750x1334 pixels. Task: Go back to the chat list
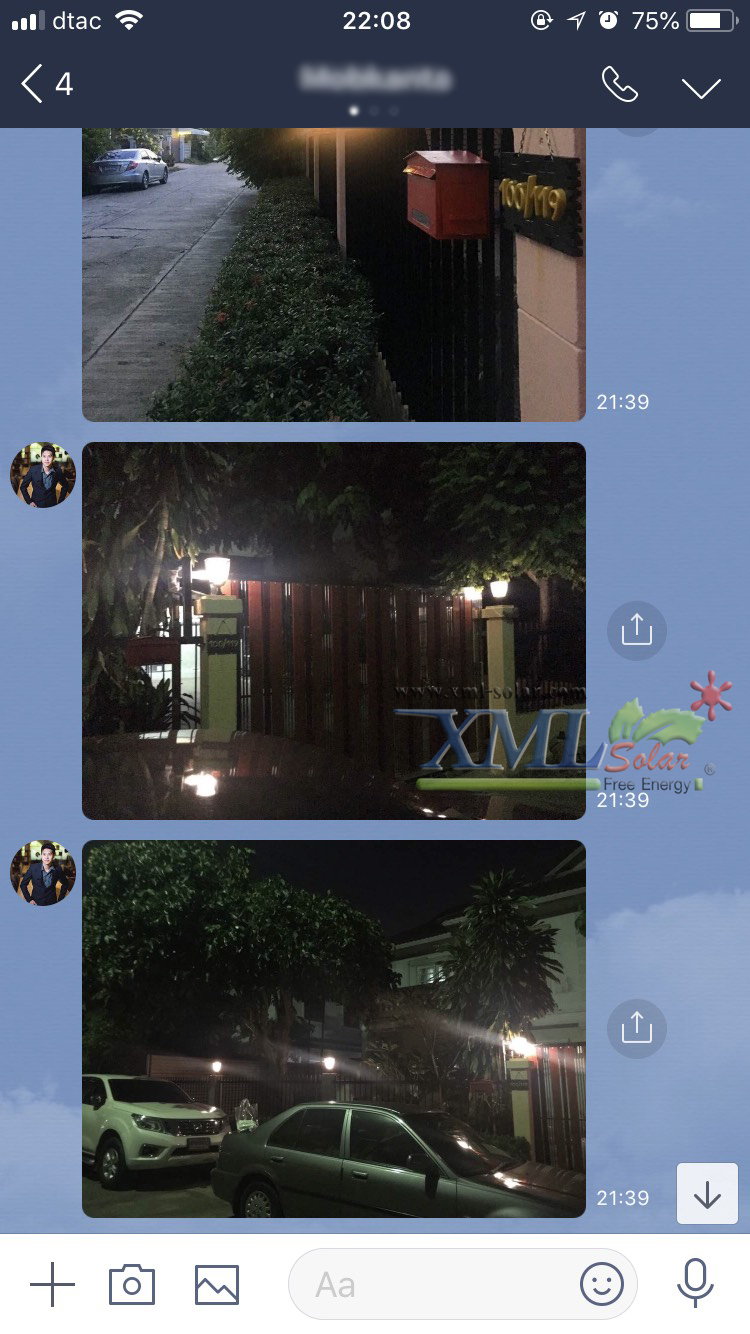click(45, 84)
